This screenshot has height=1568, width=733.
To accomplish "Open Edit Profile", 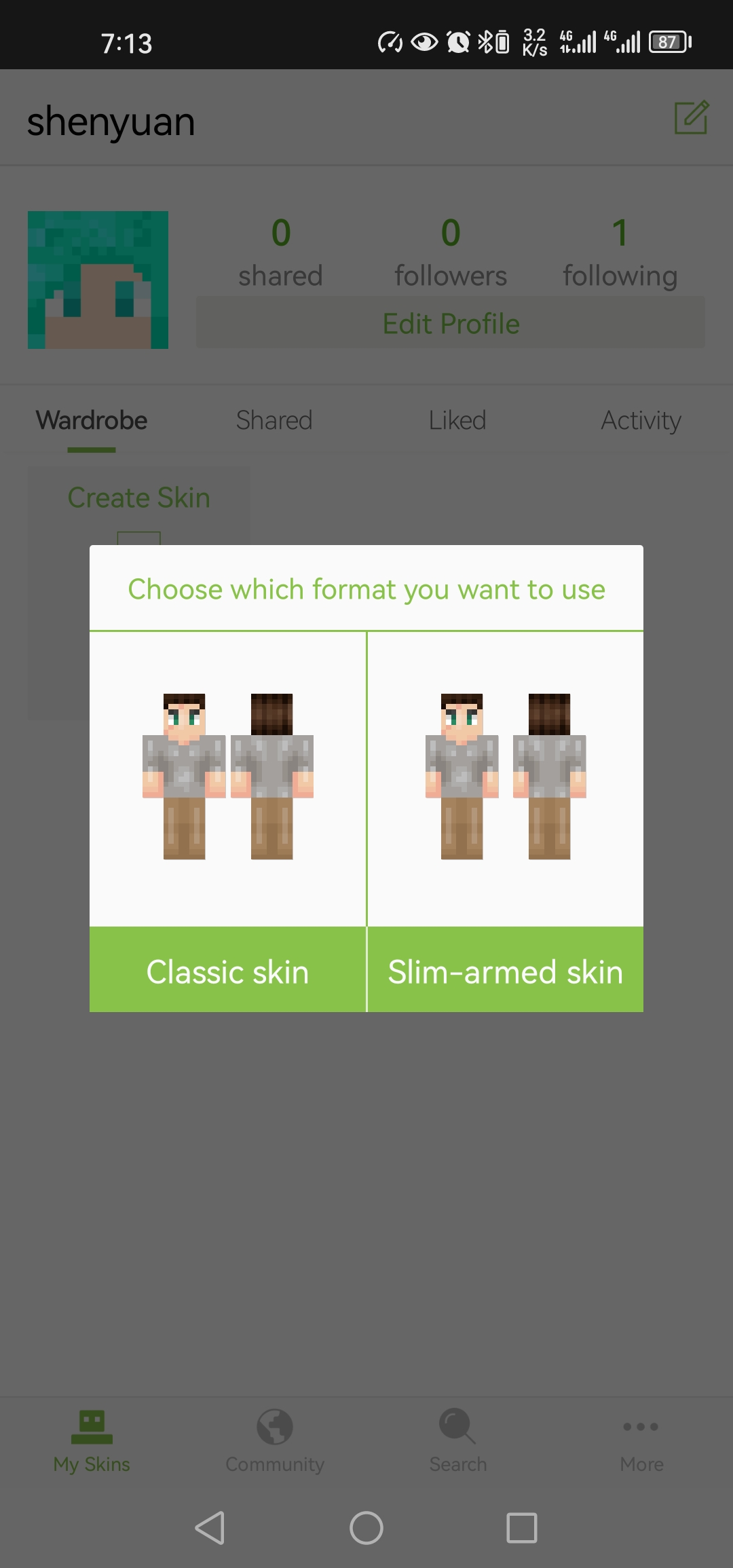I will (451, 323).
